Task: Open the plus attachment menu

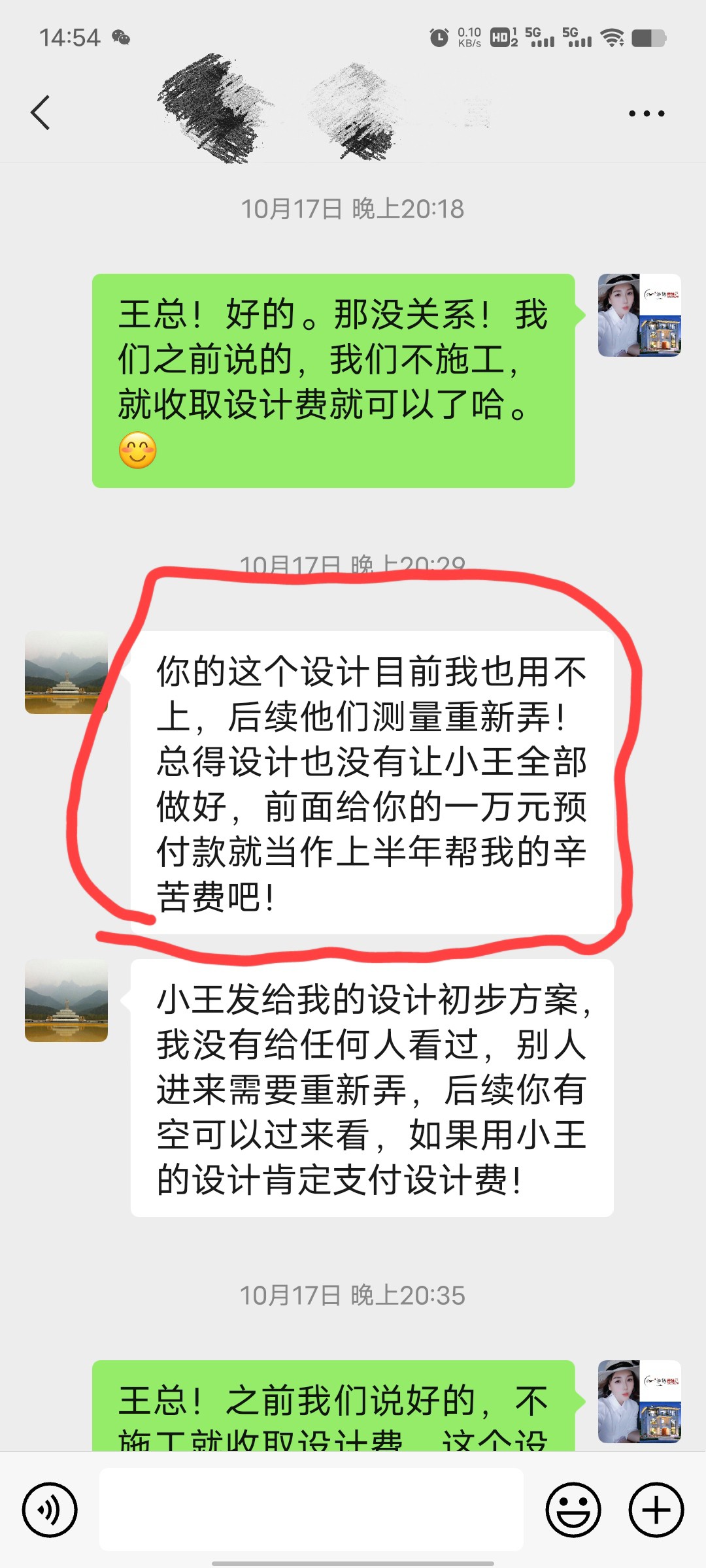Action: pos(656,1510)
